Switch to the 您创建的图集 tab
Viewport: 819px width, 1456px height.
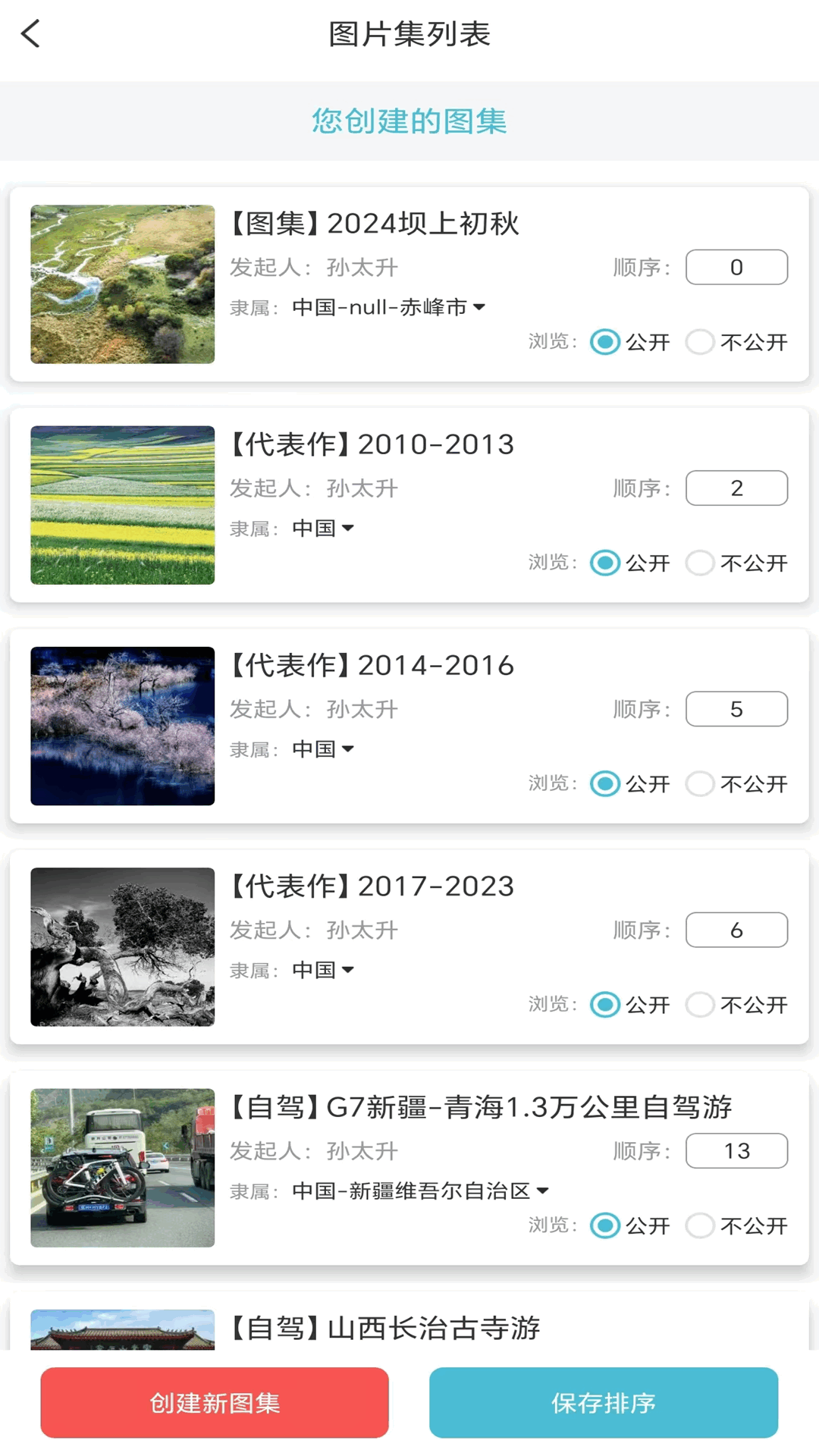click(409, 121)
